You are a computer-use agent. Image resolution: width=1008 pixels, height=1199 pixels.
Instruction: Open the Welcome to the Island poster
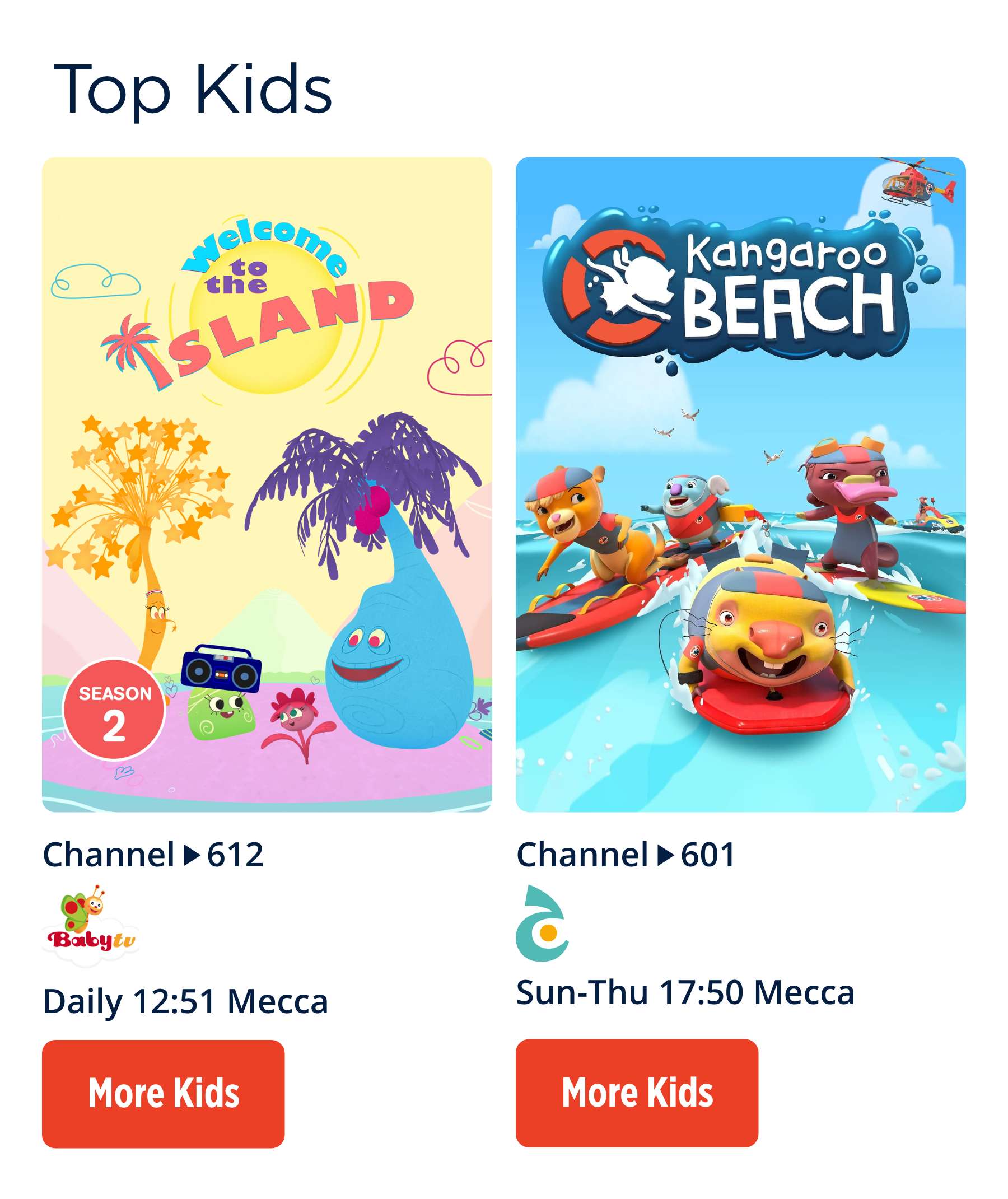[x=267, y=484]
